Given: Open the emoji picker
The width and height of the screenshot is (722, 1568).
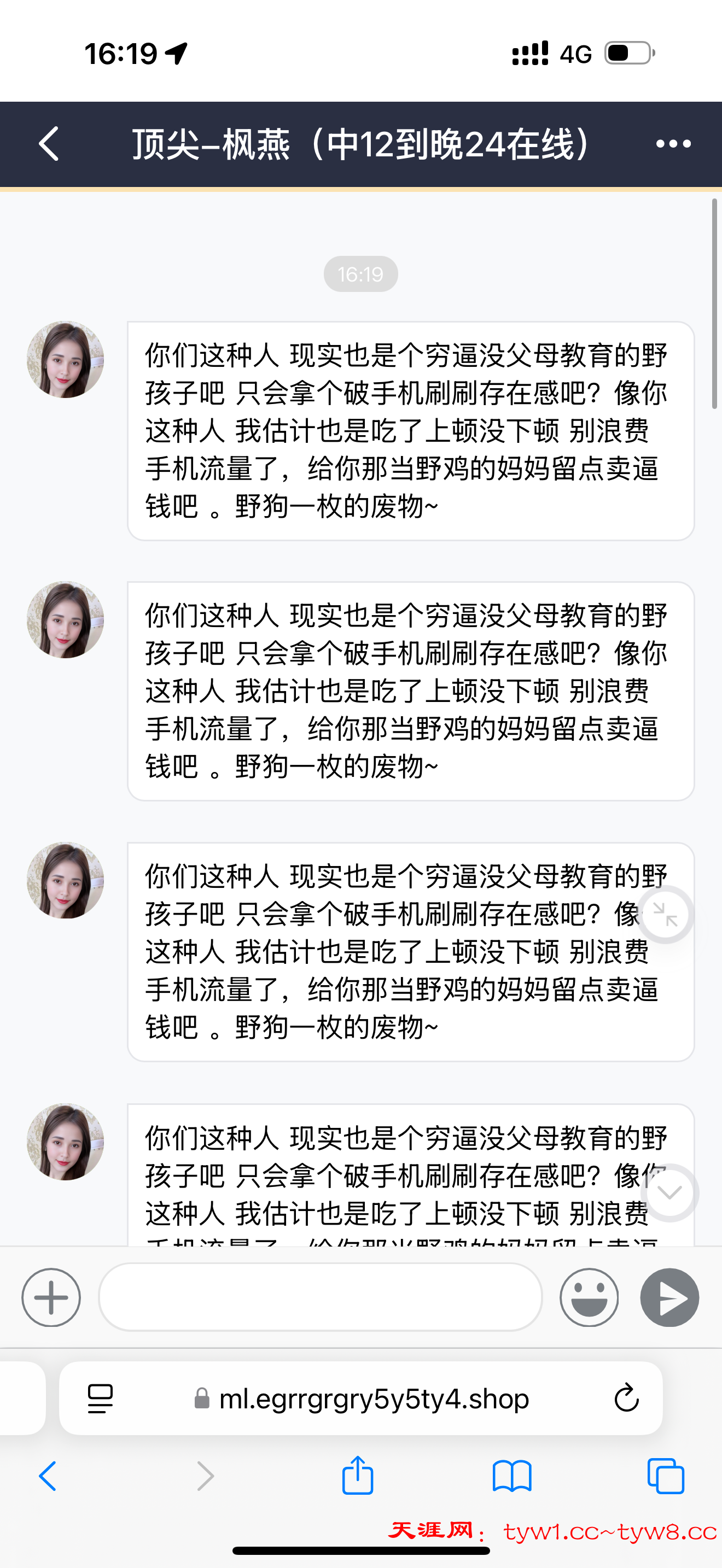Looking at the screenshot, I should [x=589, y=1297].
